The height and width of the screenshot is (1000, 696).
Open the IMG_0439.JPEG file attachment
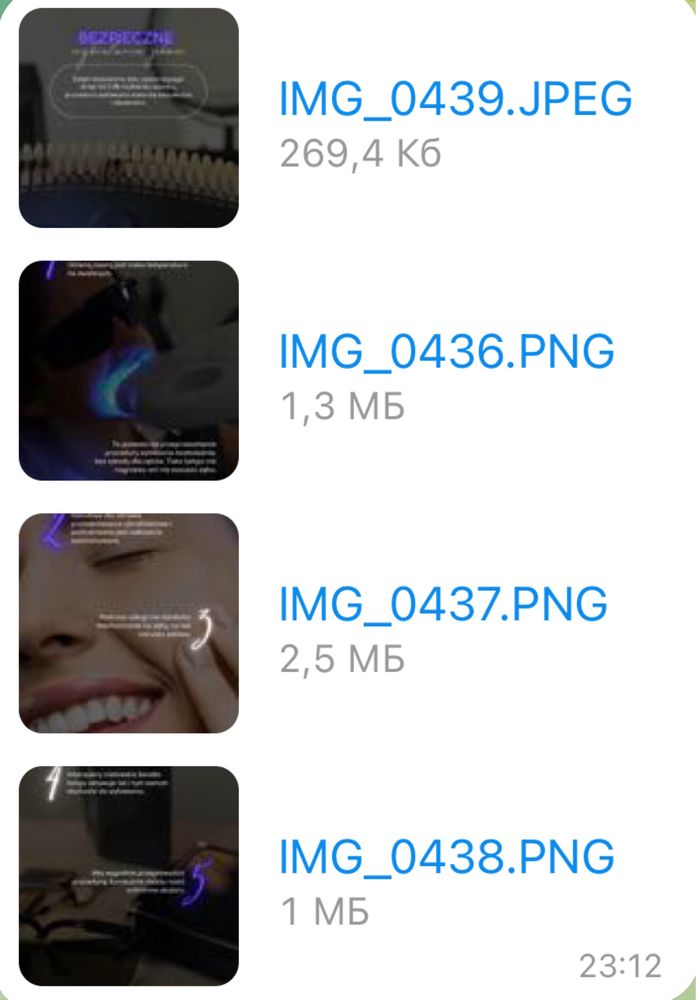point(455,100)
